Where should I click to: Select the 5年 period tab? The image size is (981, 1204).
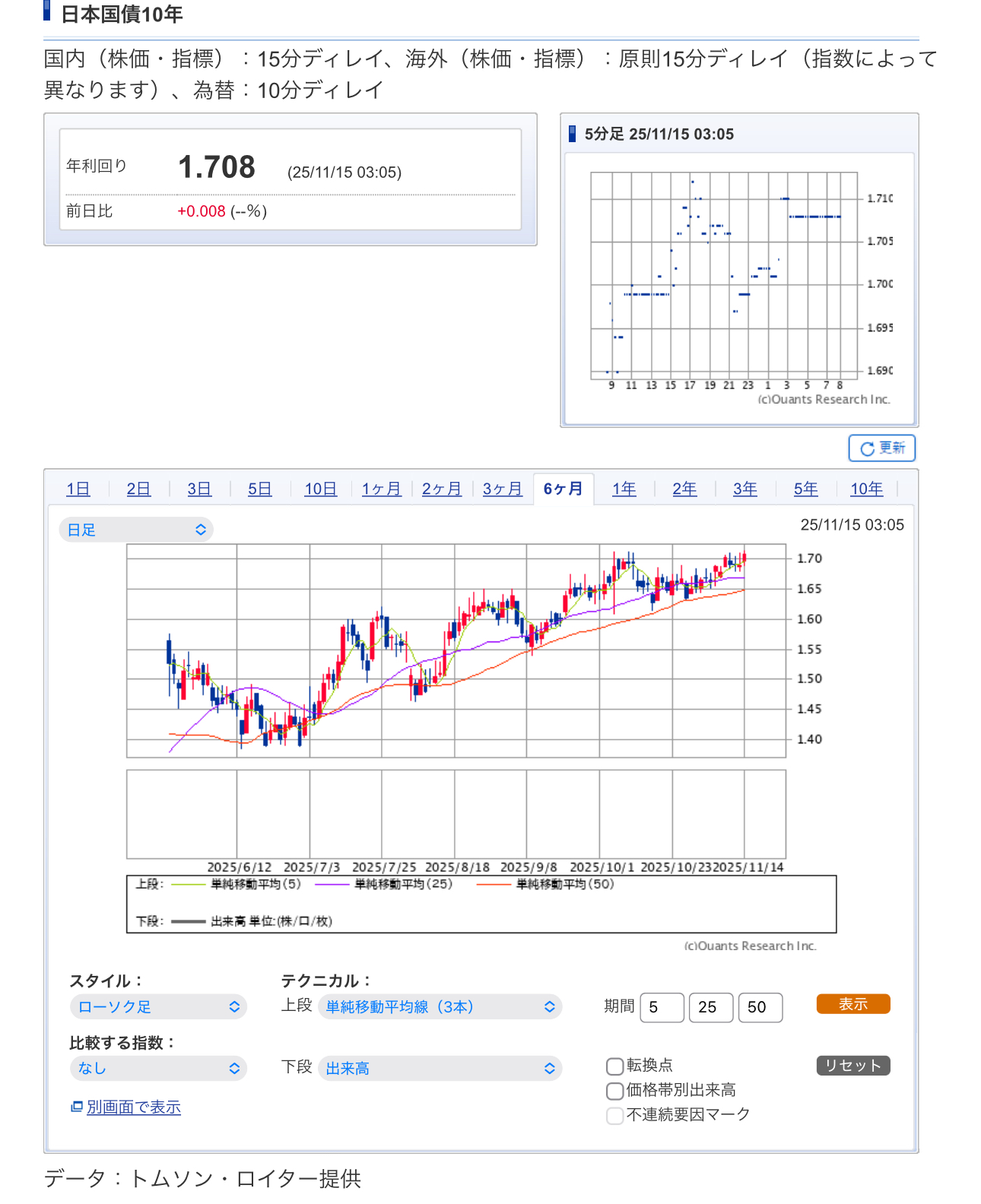click(x=805, y=489)
